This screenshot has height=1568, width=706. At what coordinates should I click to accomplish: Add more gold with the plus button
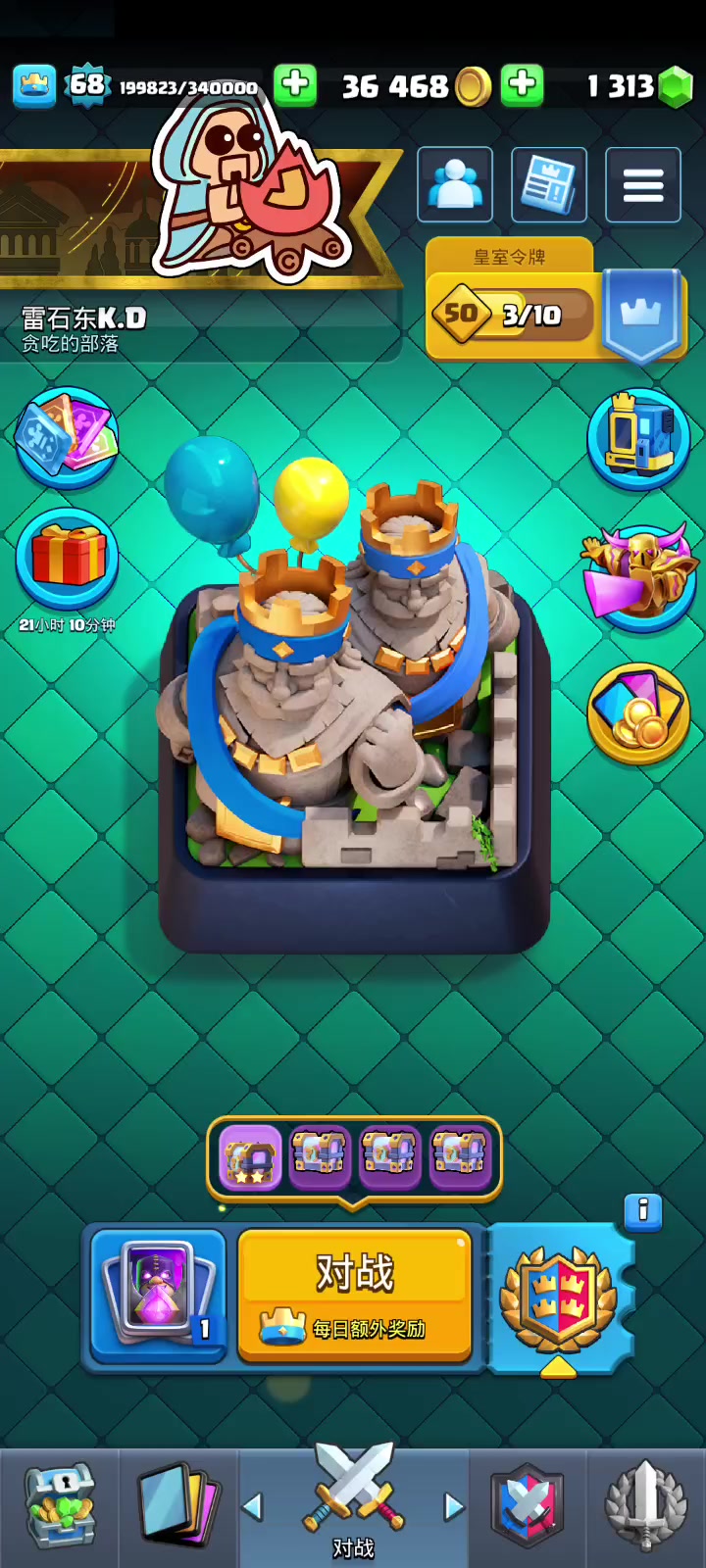pos(523,85)
